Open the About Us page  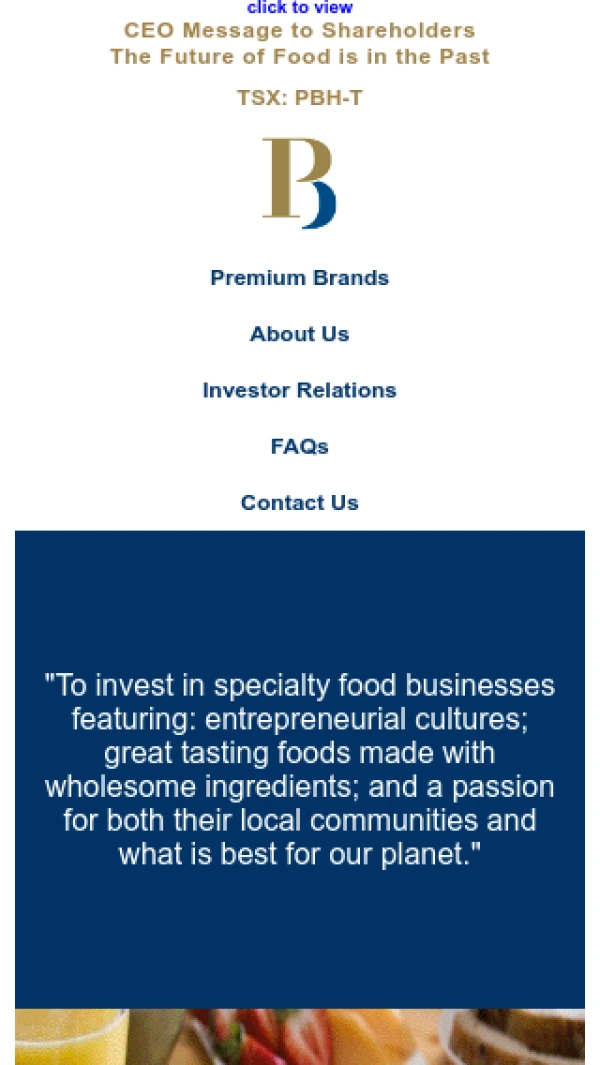[x=299, y=334]
